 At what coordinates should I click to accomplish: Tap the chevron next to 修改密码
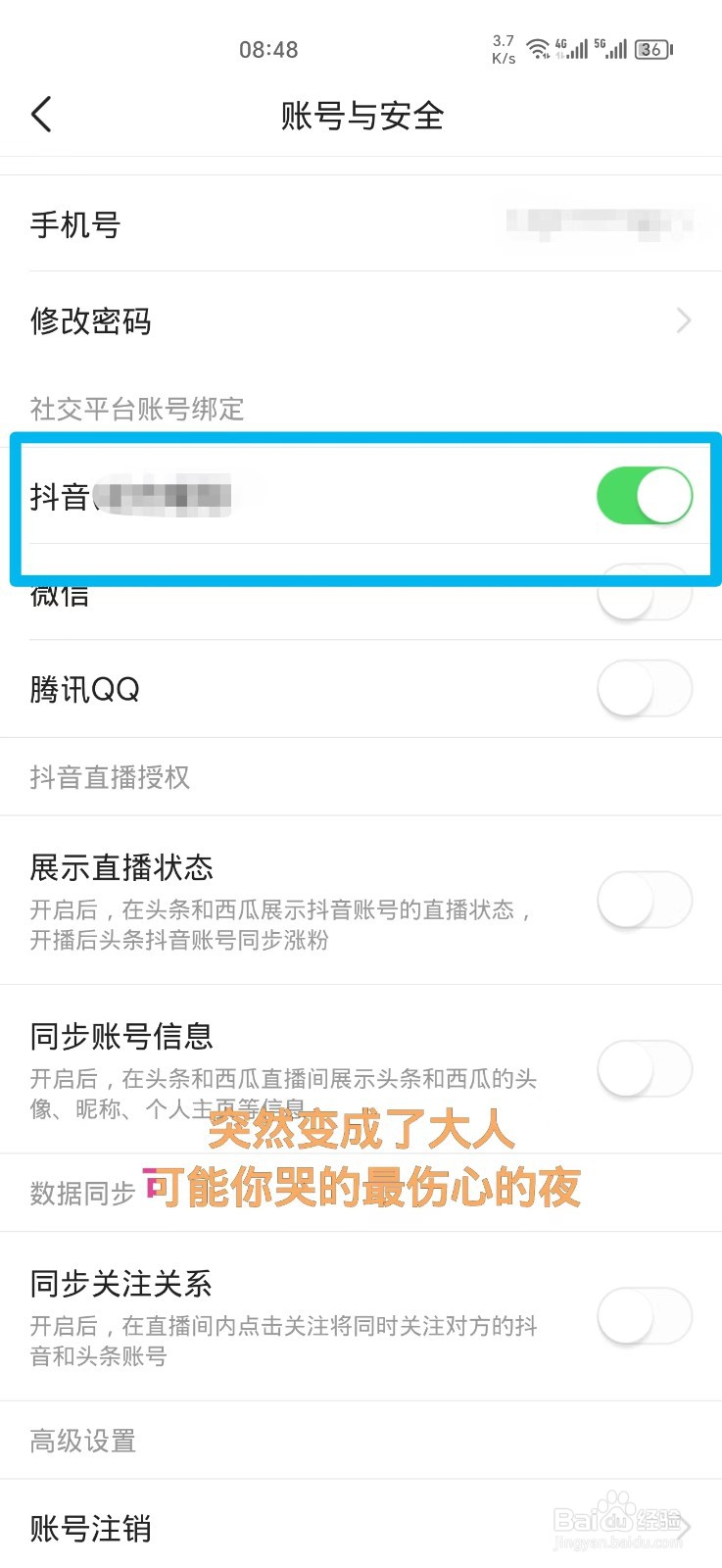tap(683, 320)
